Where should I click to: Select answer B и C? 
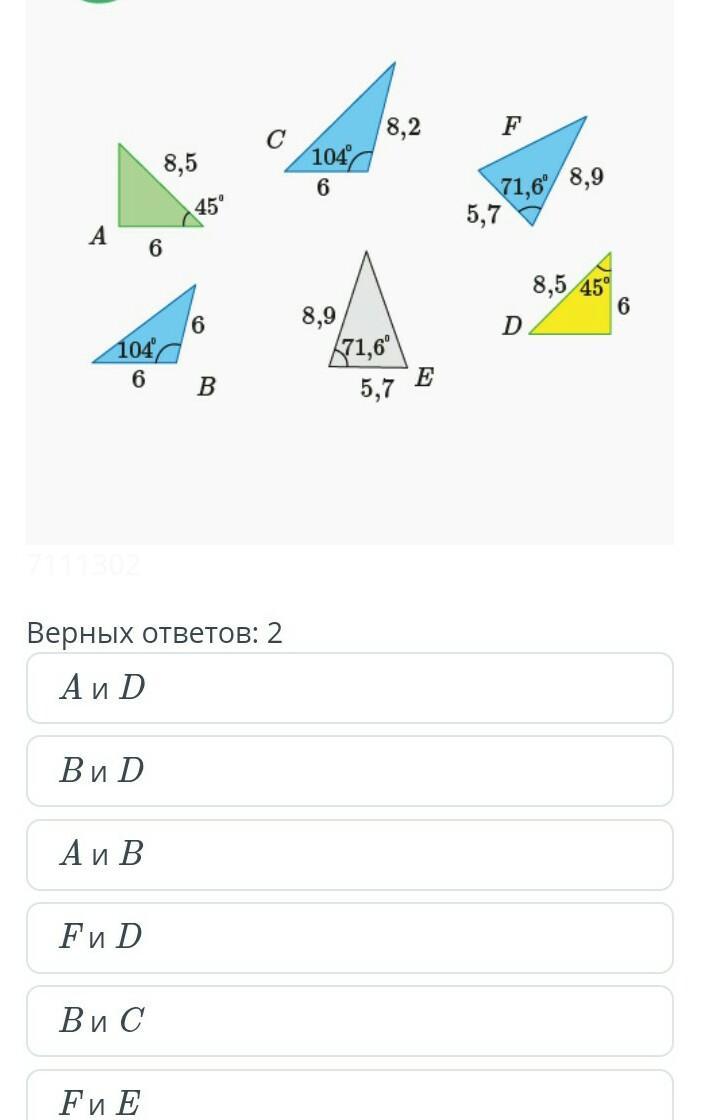pos(350,1021)
